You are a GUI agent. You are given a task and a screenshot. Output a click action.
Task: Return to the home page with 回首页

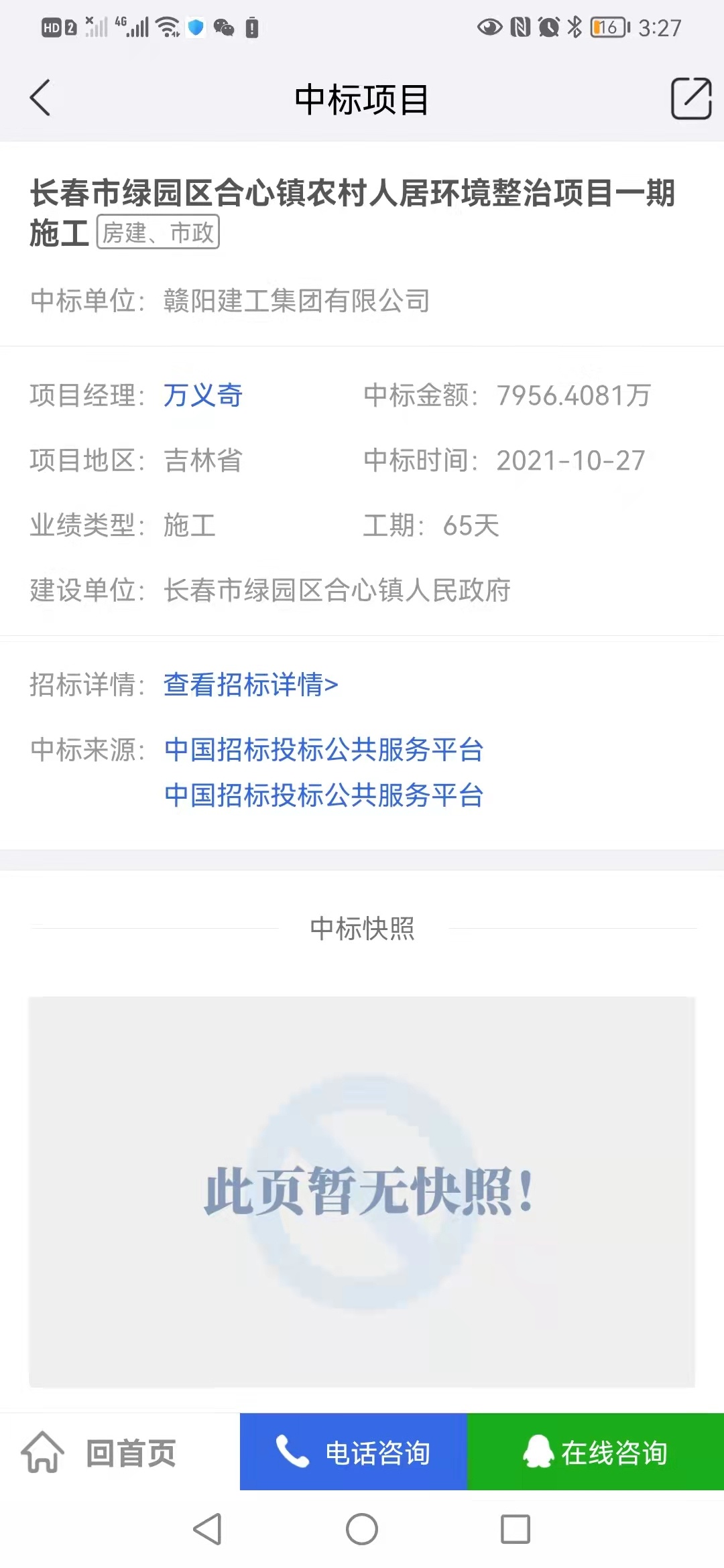(x=101, y=1453)
